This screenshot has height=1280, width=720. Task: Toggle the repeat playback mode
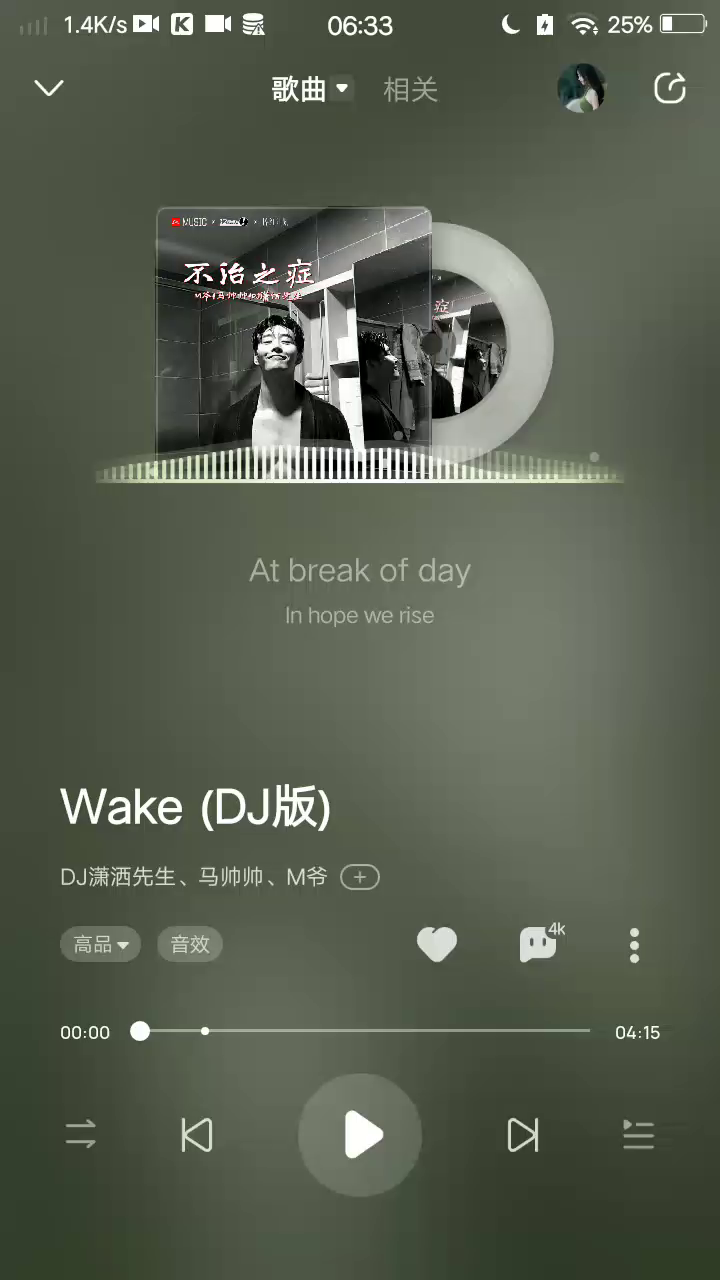pyautogui.click(x=81, y=1135)
